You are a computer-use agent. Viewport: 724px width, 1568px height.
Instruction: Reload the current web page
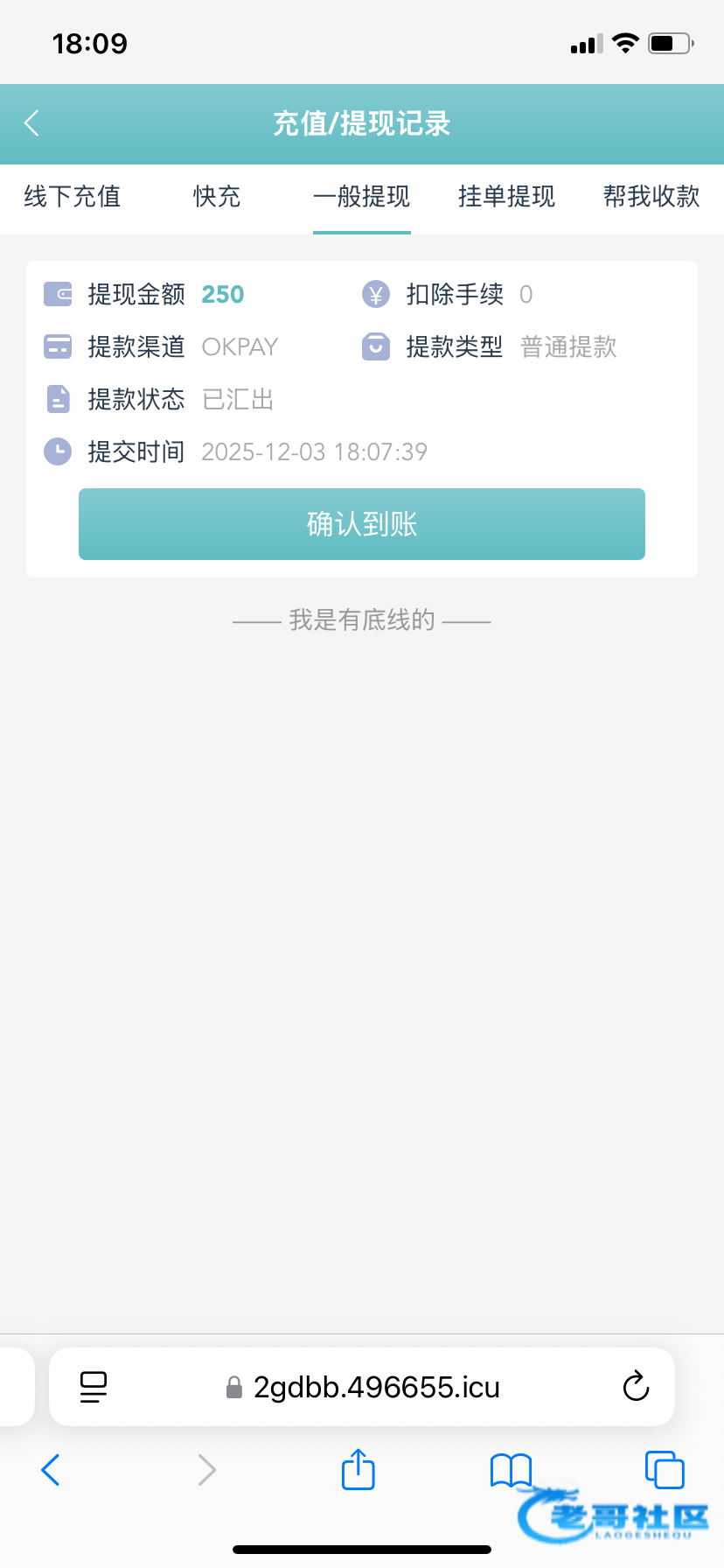click(636, 1387)
